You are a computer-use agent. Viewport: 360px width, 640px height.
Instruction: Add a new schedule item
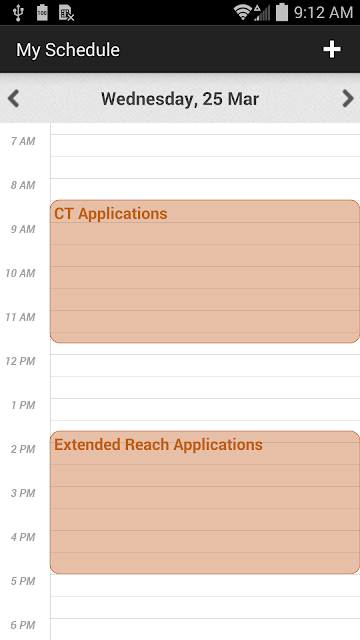332,49
